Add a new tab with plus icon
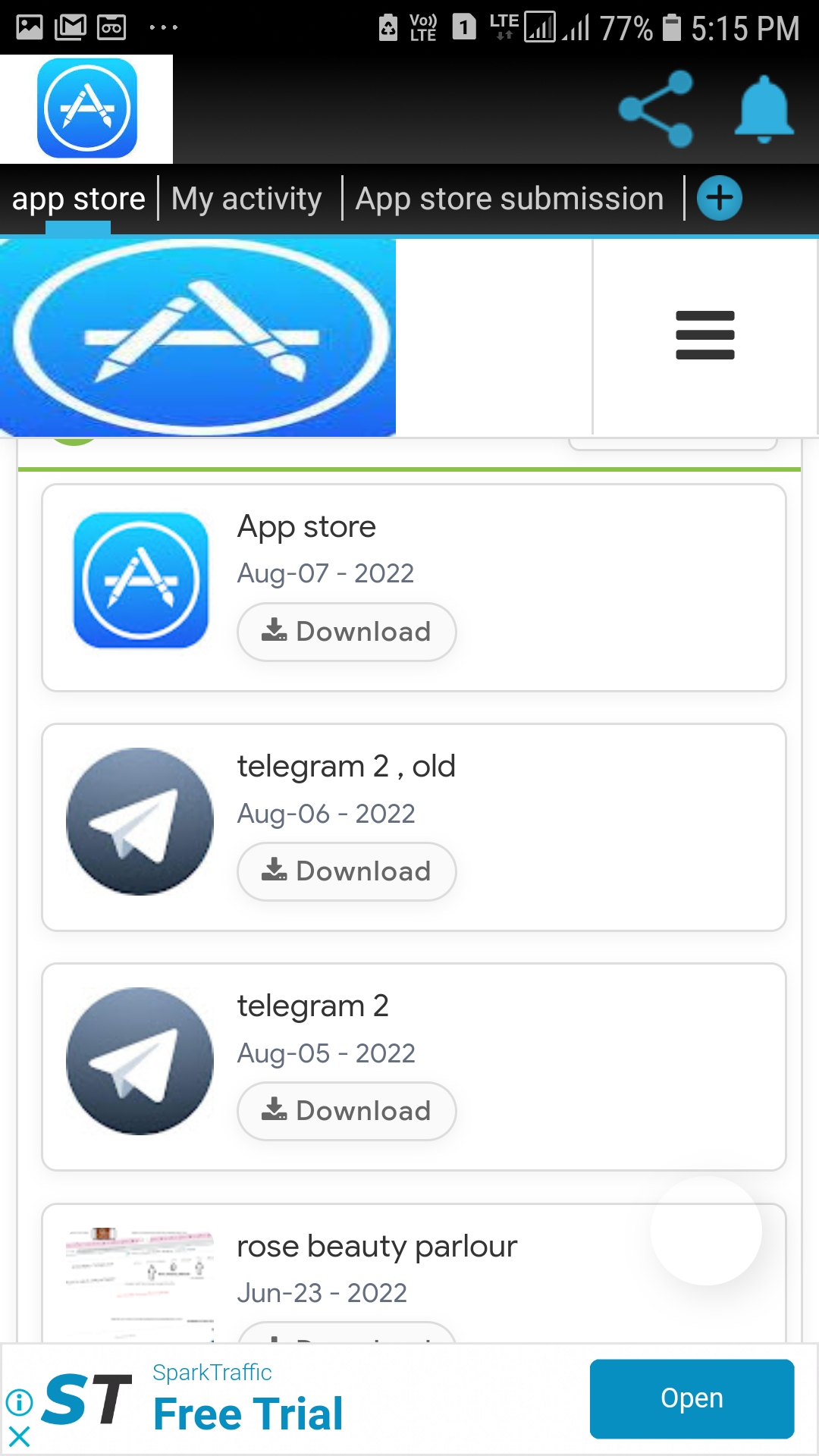Screen dimensions: 819x1456 coord(719,199)
